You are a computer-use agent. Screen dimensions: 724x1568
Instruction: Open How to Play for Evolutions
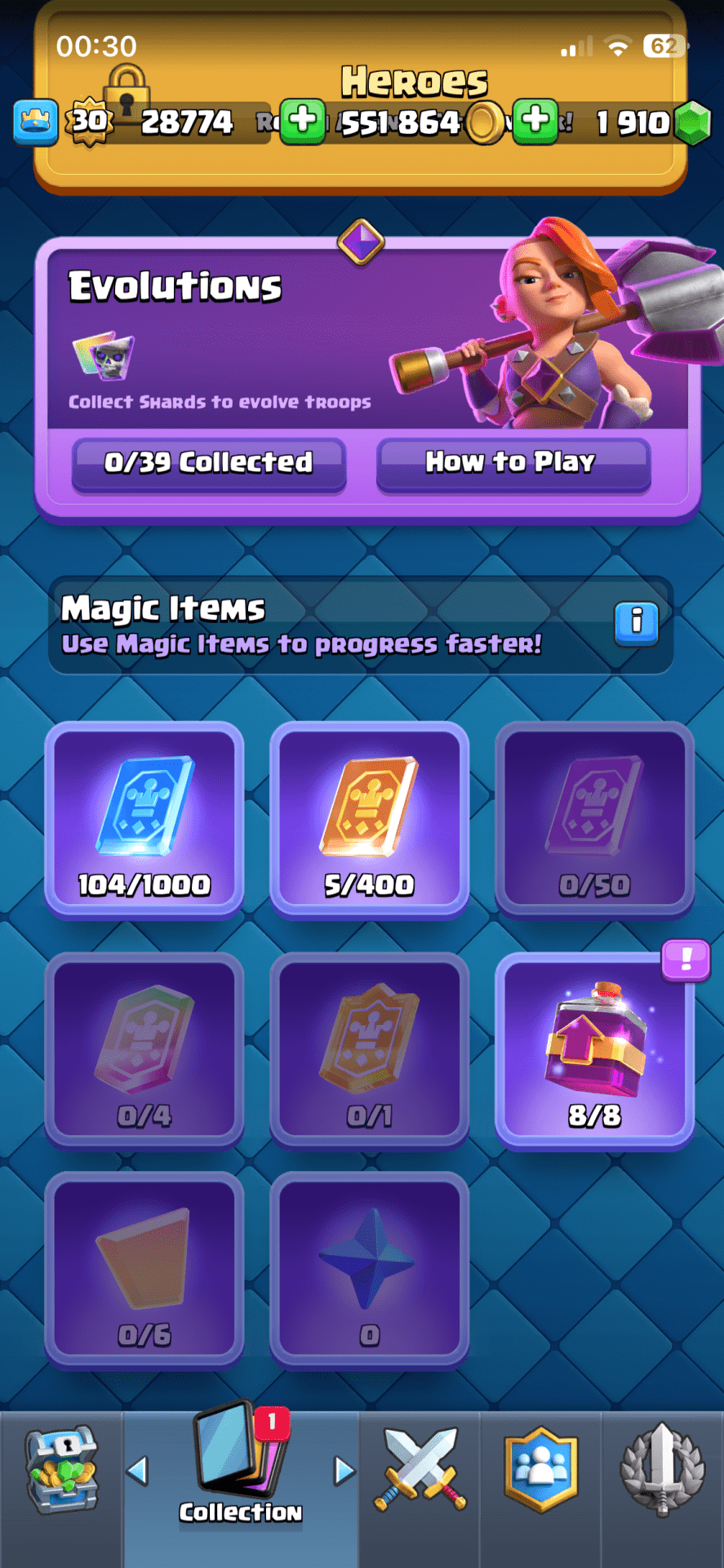(513, 463)
